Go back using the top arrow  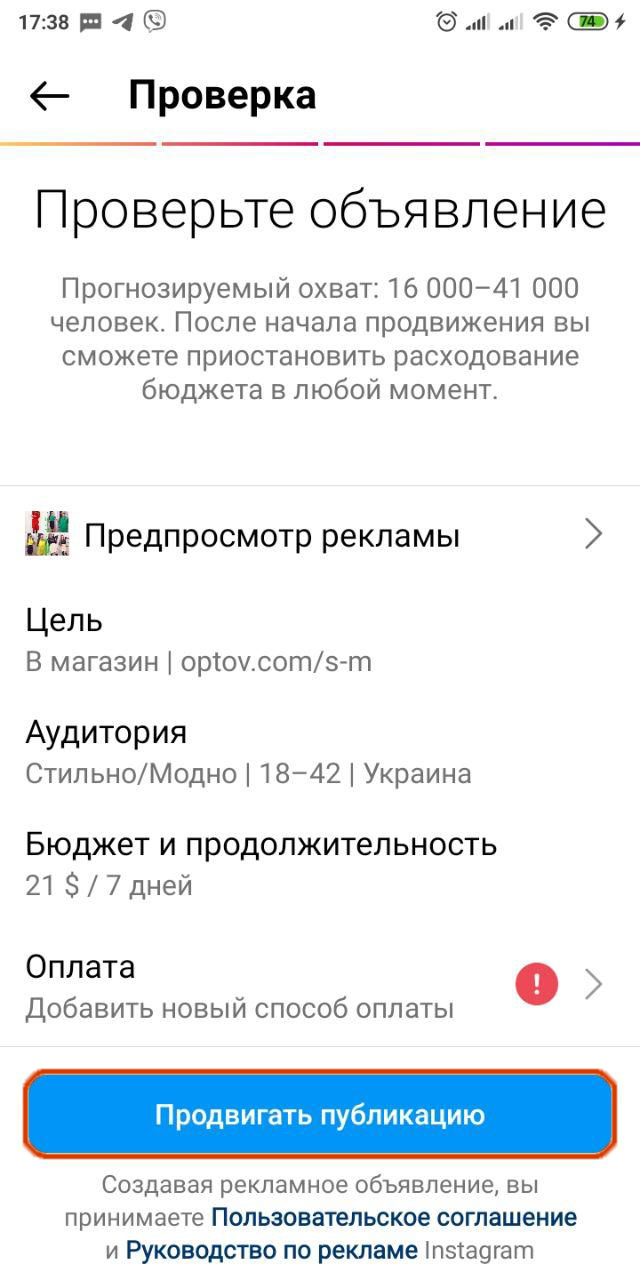49,96
